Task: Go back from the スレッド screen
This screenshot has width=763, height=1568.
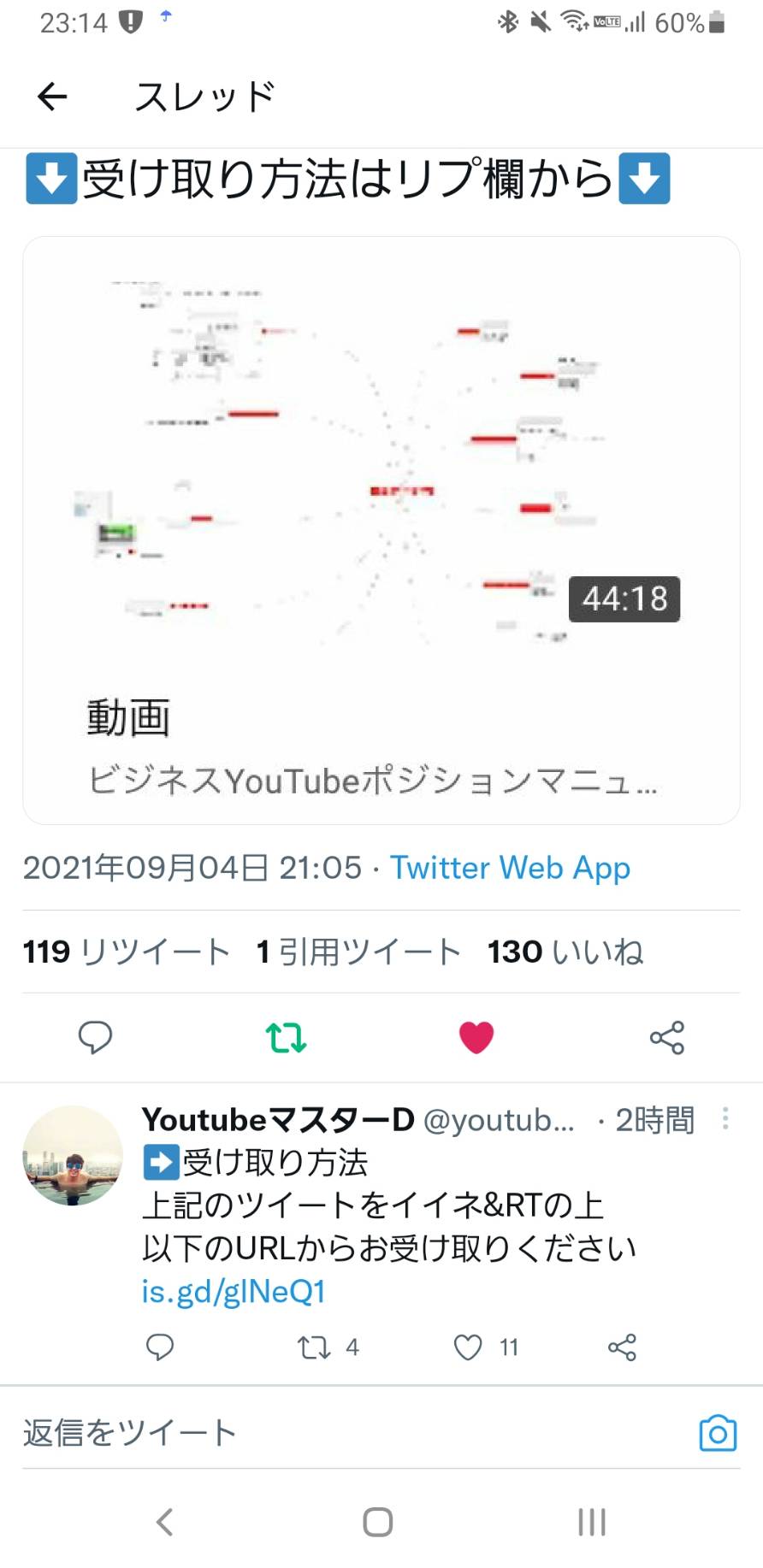Action: pyautogui.click(x=52, y=97)
